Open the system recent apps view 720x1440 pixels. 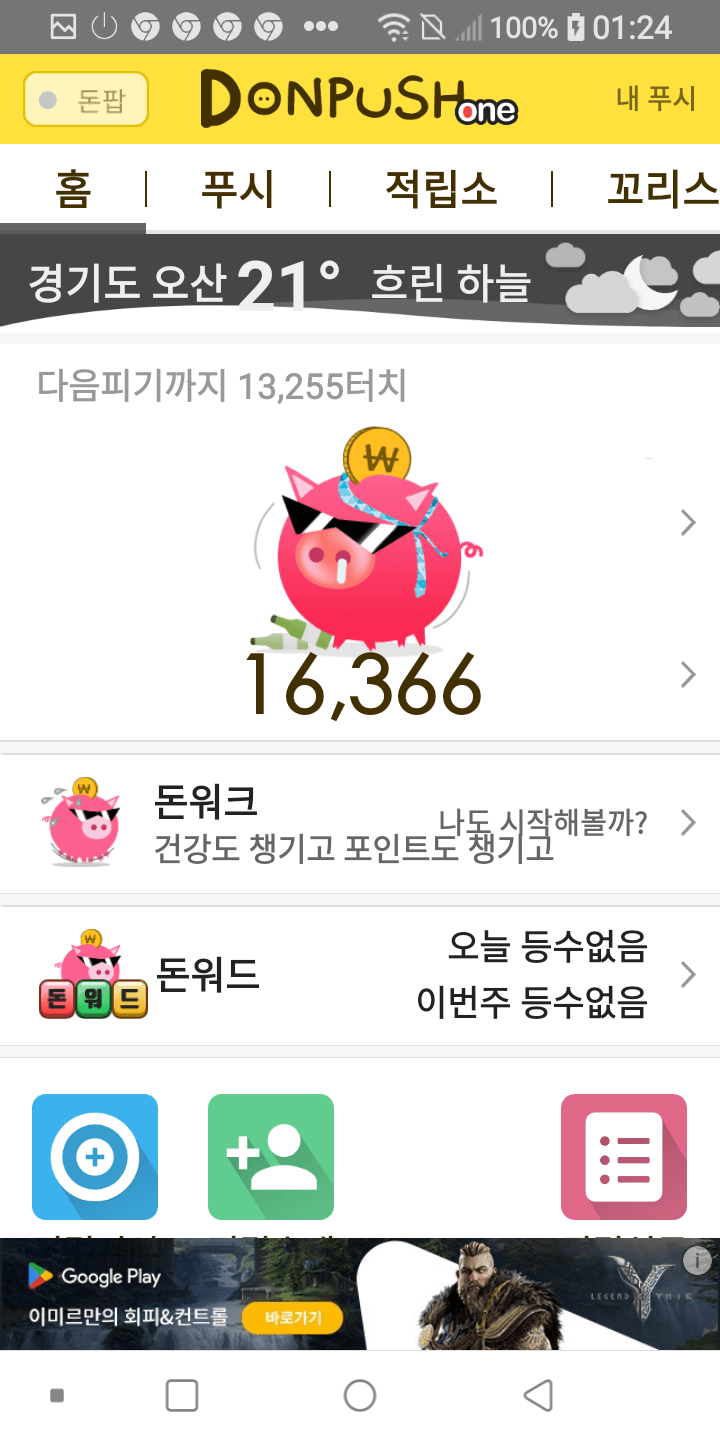[x=182, y=1395]
